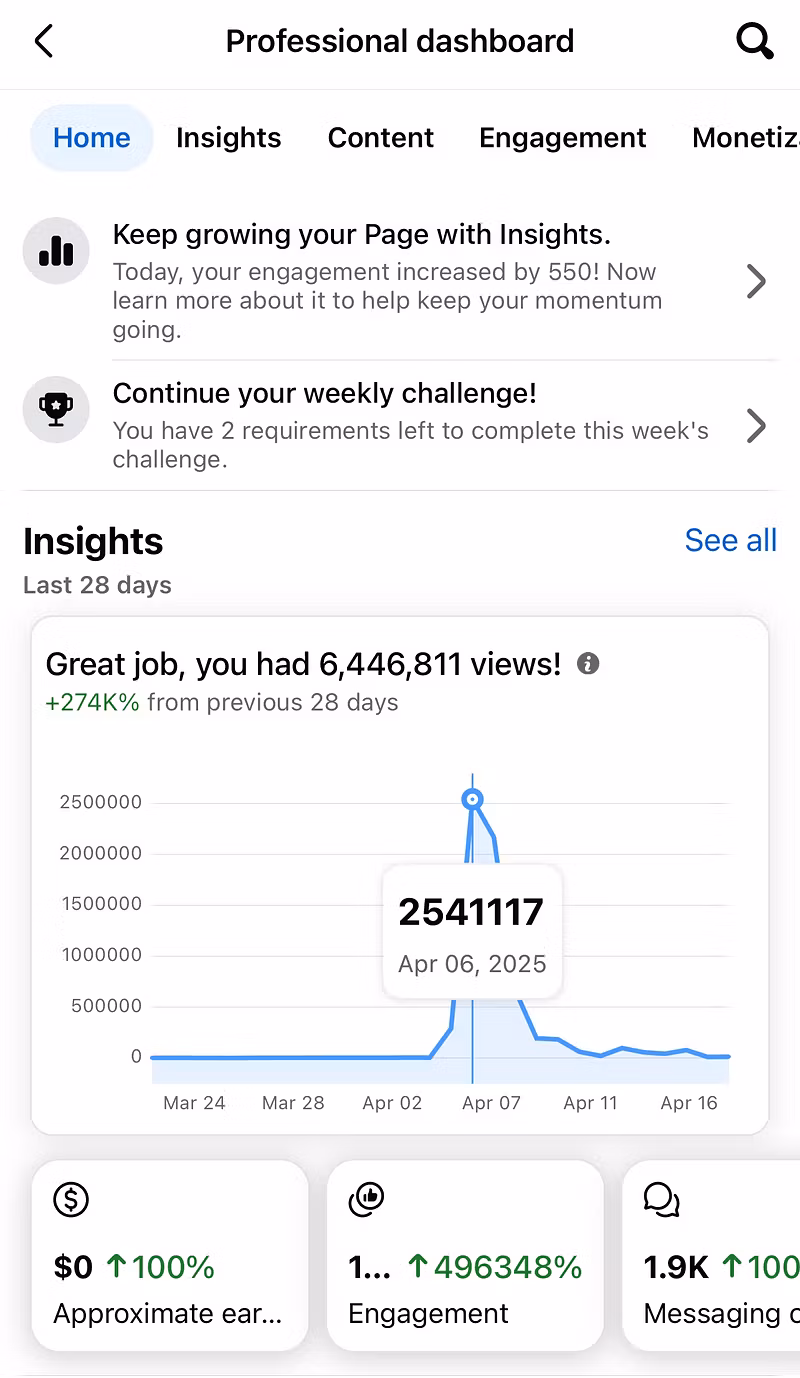Switch to the Content tab
The width and height of the screenshot is (800, 1378).
click(x=381, y=138)
